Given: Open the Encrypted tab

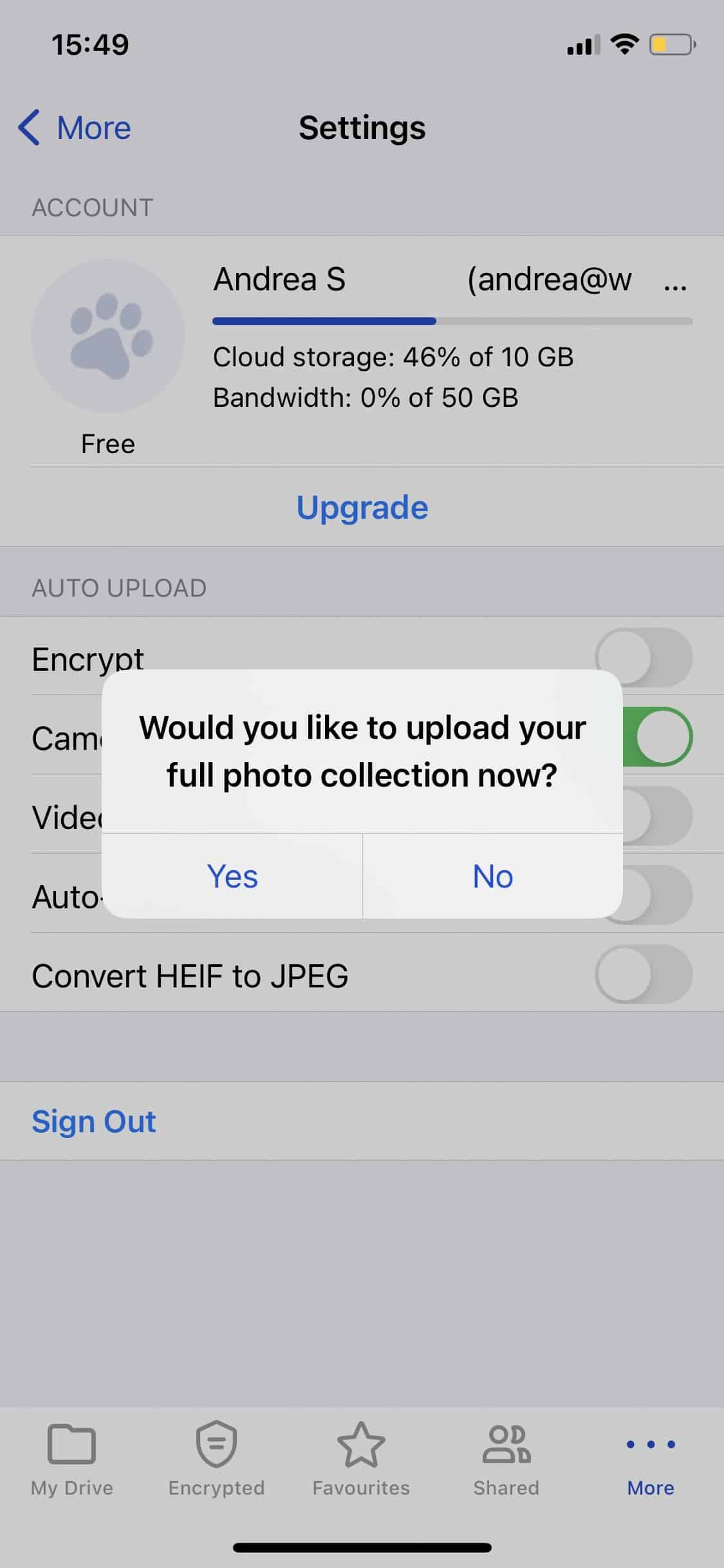Looking at the screenshot, I should tap(217, 1461).
